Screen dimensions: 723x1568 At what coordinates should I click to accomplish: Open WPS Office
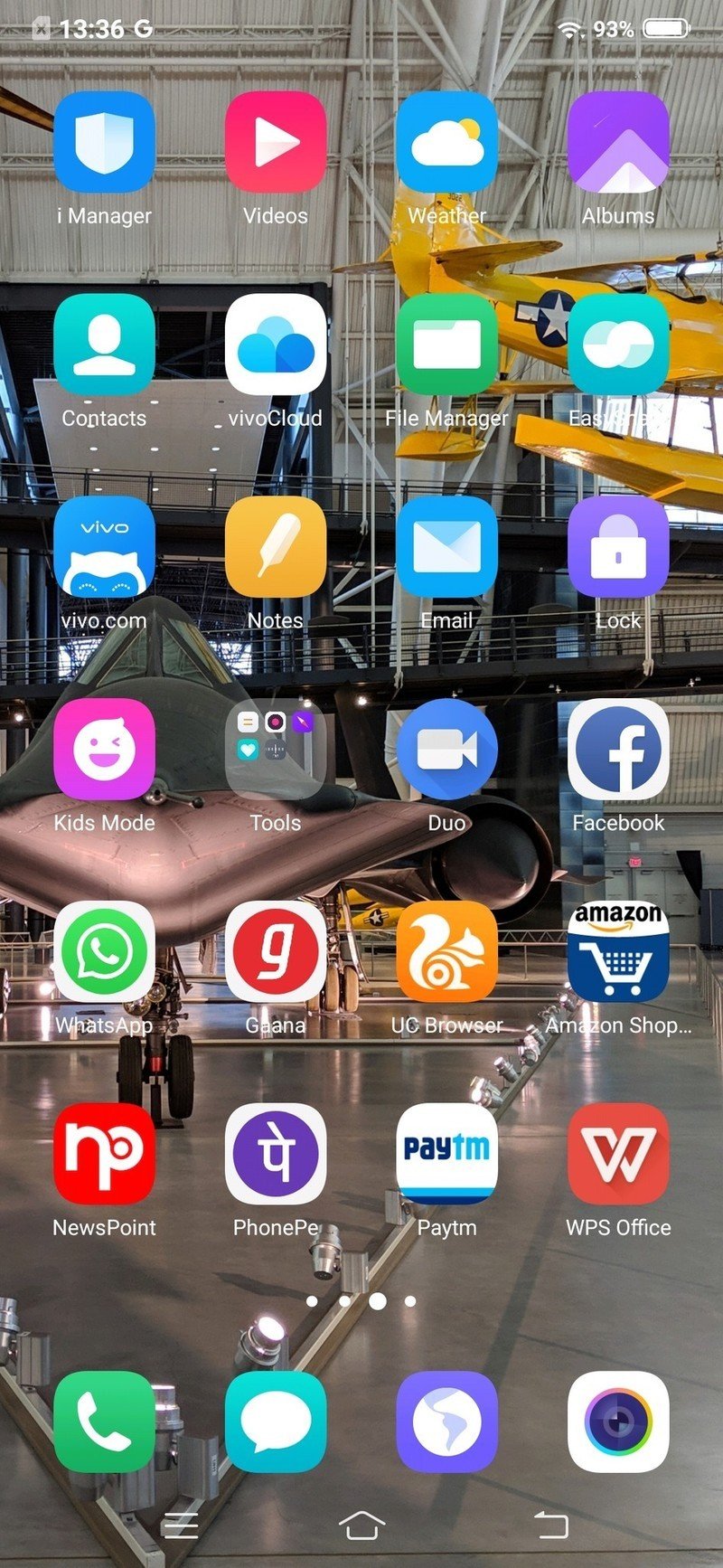618,1154
